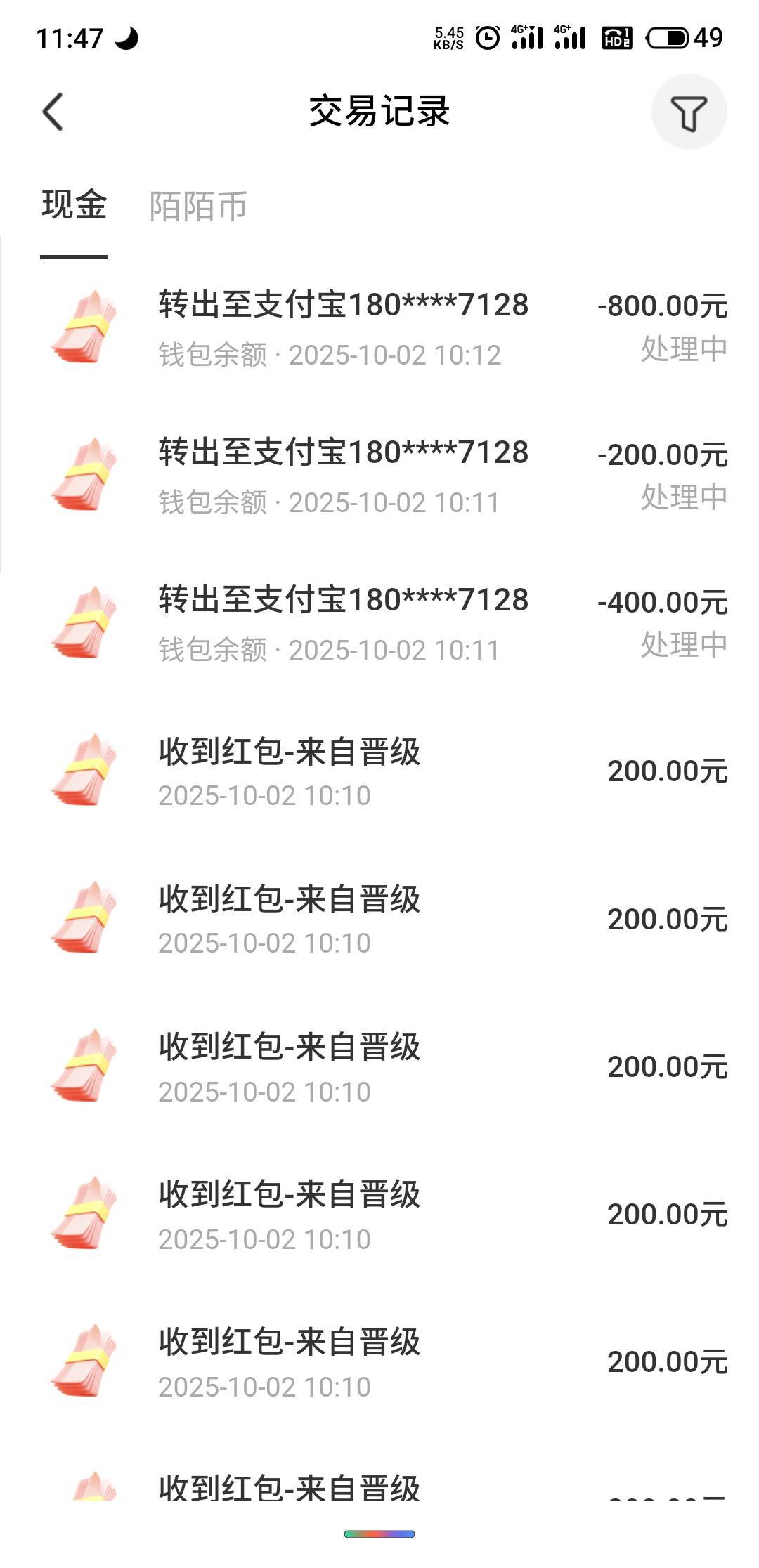Open the -800.00元 Alipay transfer record
759x1568 pixels.
(x=379, y=328)
